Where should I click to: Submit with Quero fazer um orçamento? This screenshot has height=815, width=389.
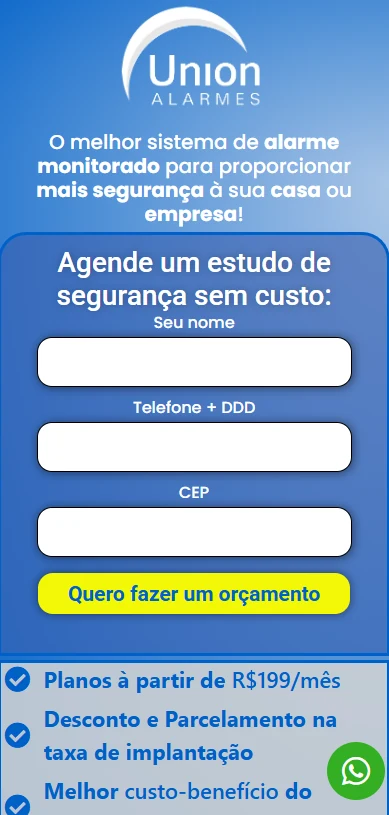click(x=194, y=594)
